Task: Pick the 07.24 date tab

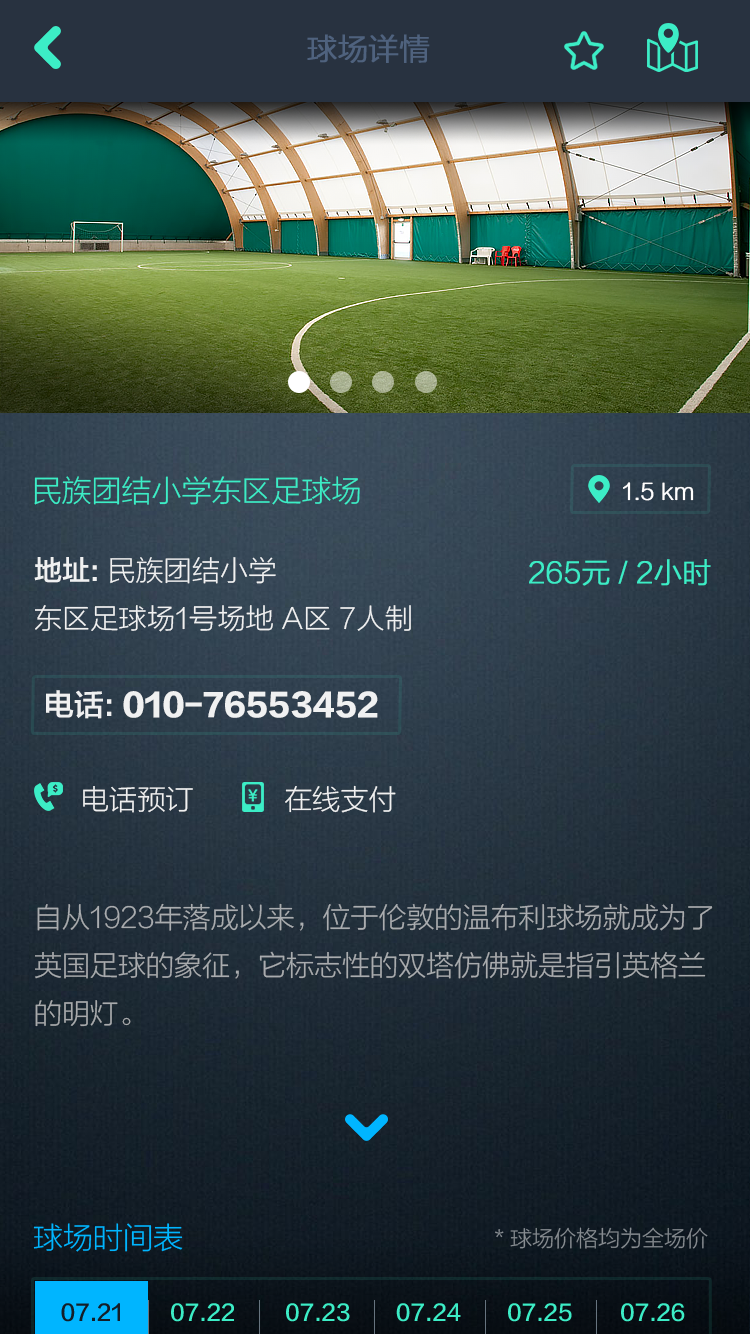Action: click(x=429, y=1311)
